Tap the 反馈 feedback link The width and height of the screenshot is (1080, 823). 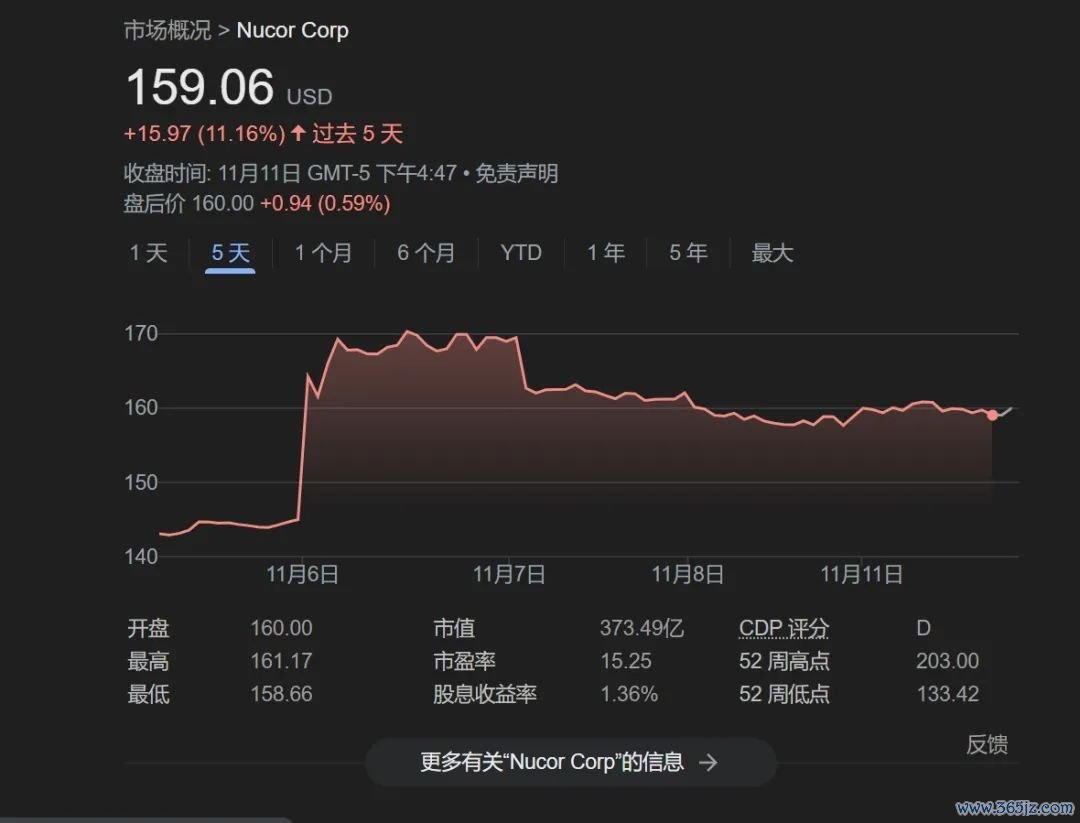point(986,744)
